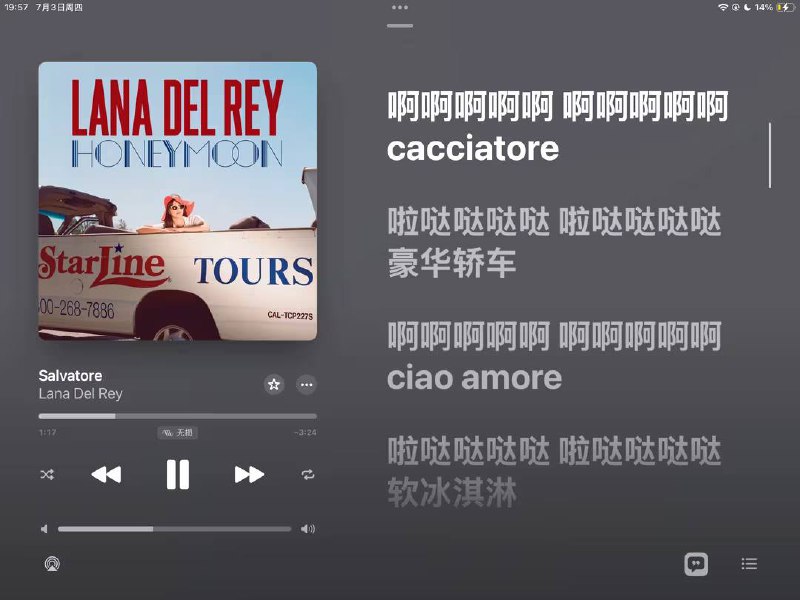Jump to the lyric line "豪华轿车"
The image size is (800, 600).
452,265
